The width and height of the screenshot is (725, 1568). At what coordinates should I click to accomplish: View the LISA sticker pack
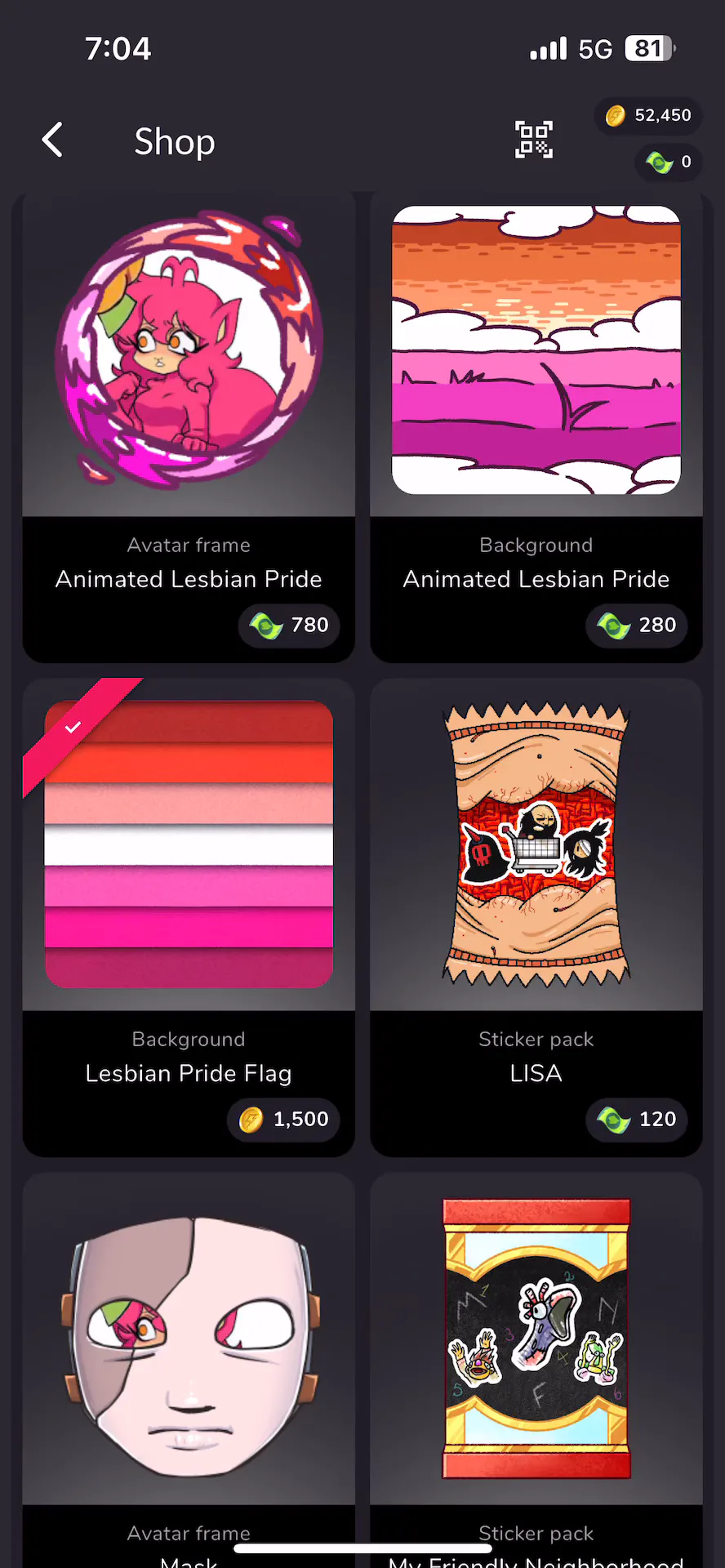536,915
